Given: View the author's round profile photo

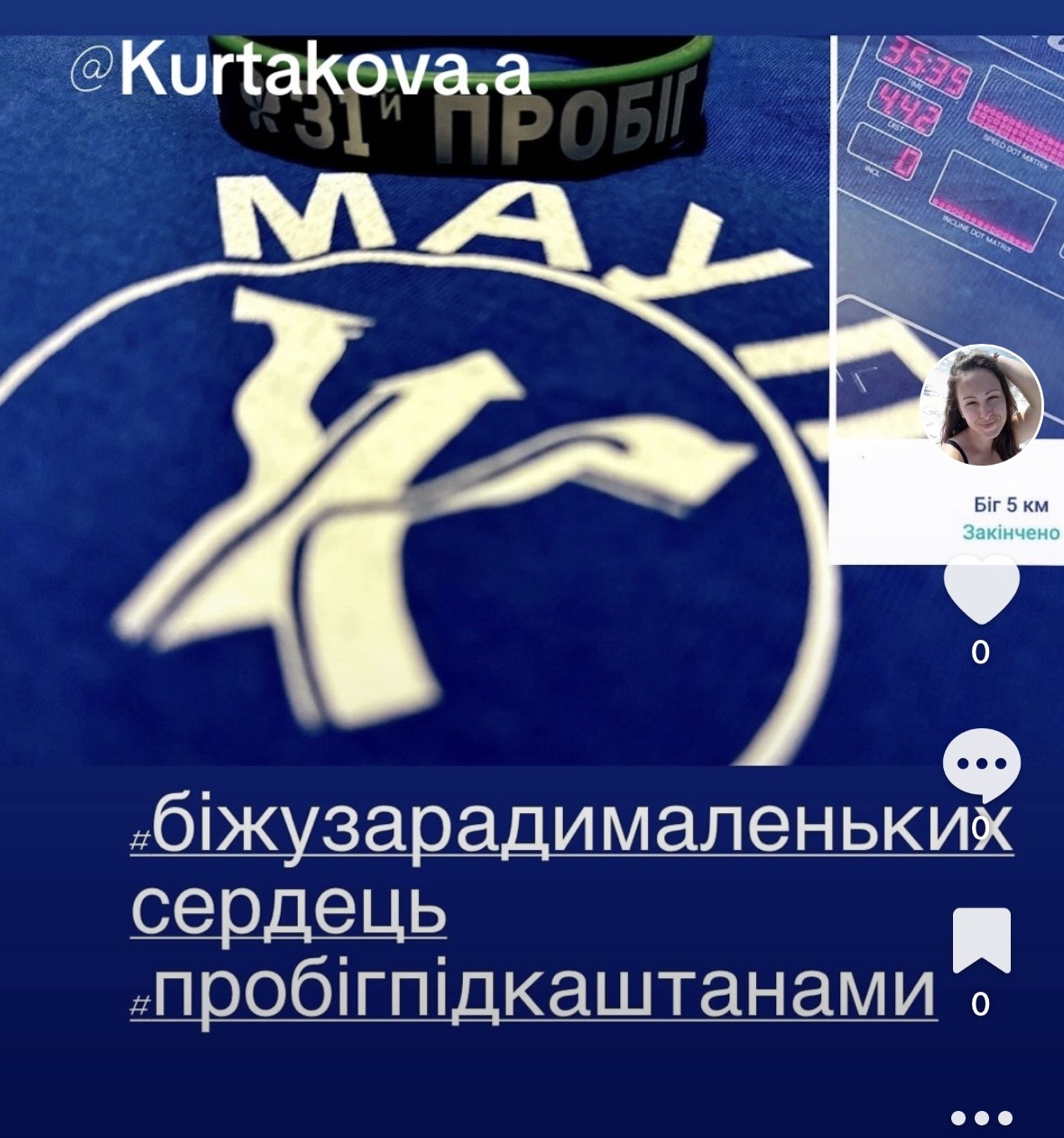Looking at the screenshot, I should (x=981, y=405).
